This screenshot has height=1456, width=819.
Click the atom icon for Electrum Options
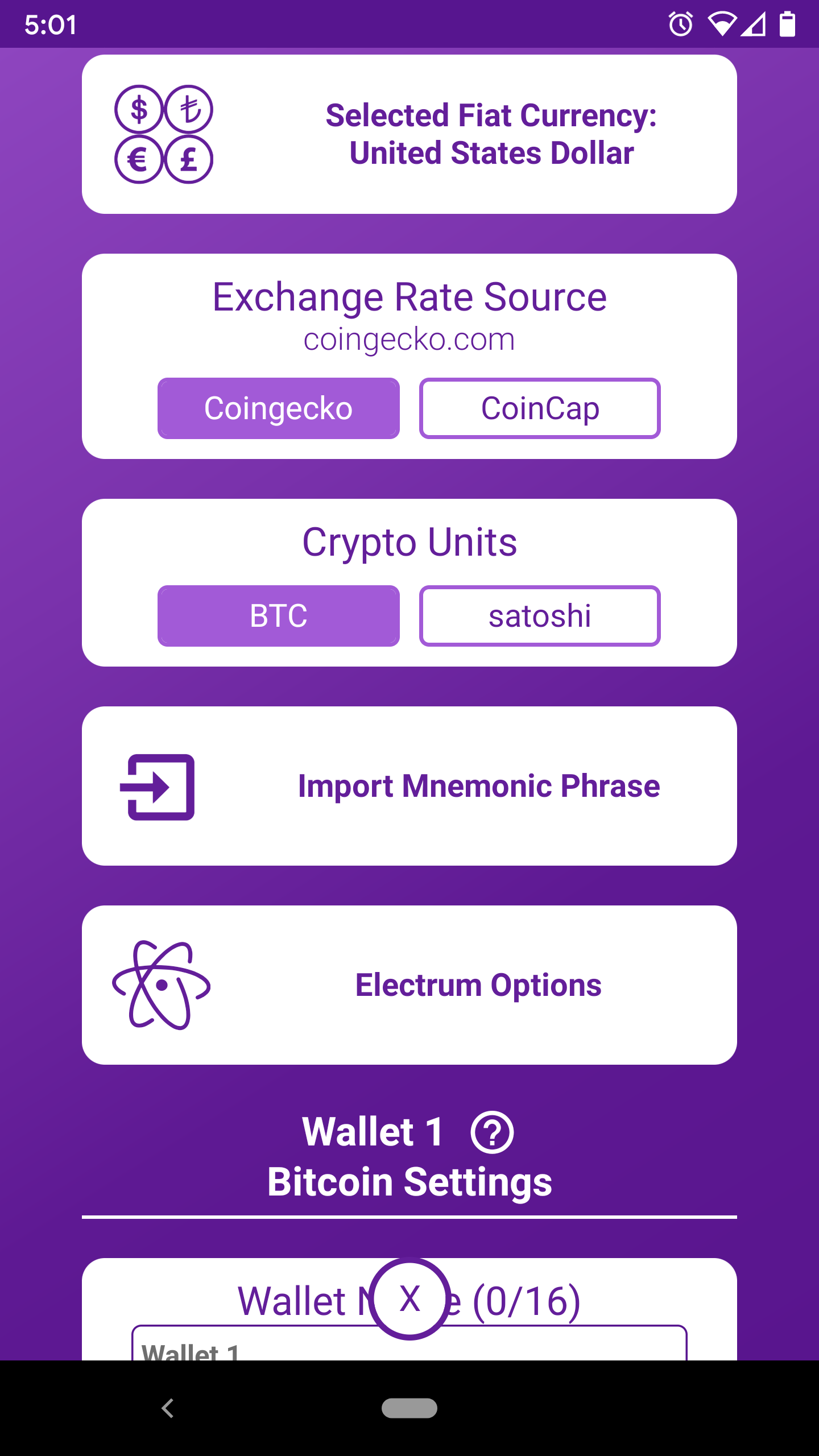pos(161,984)
